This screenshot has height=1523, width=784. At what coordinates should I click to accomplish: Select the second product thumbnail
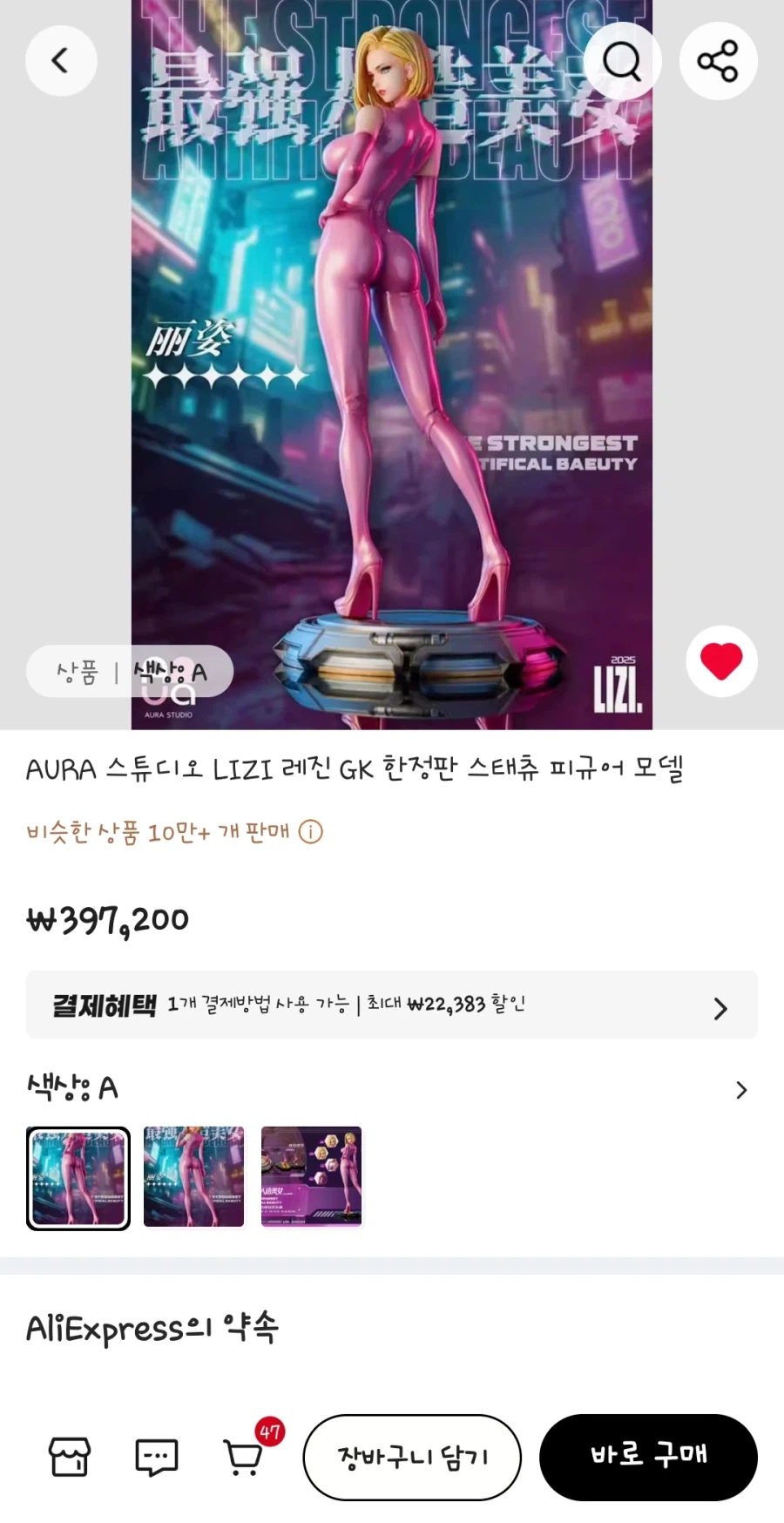tap(193, 1178)
